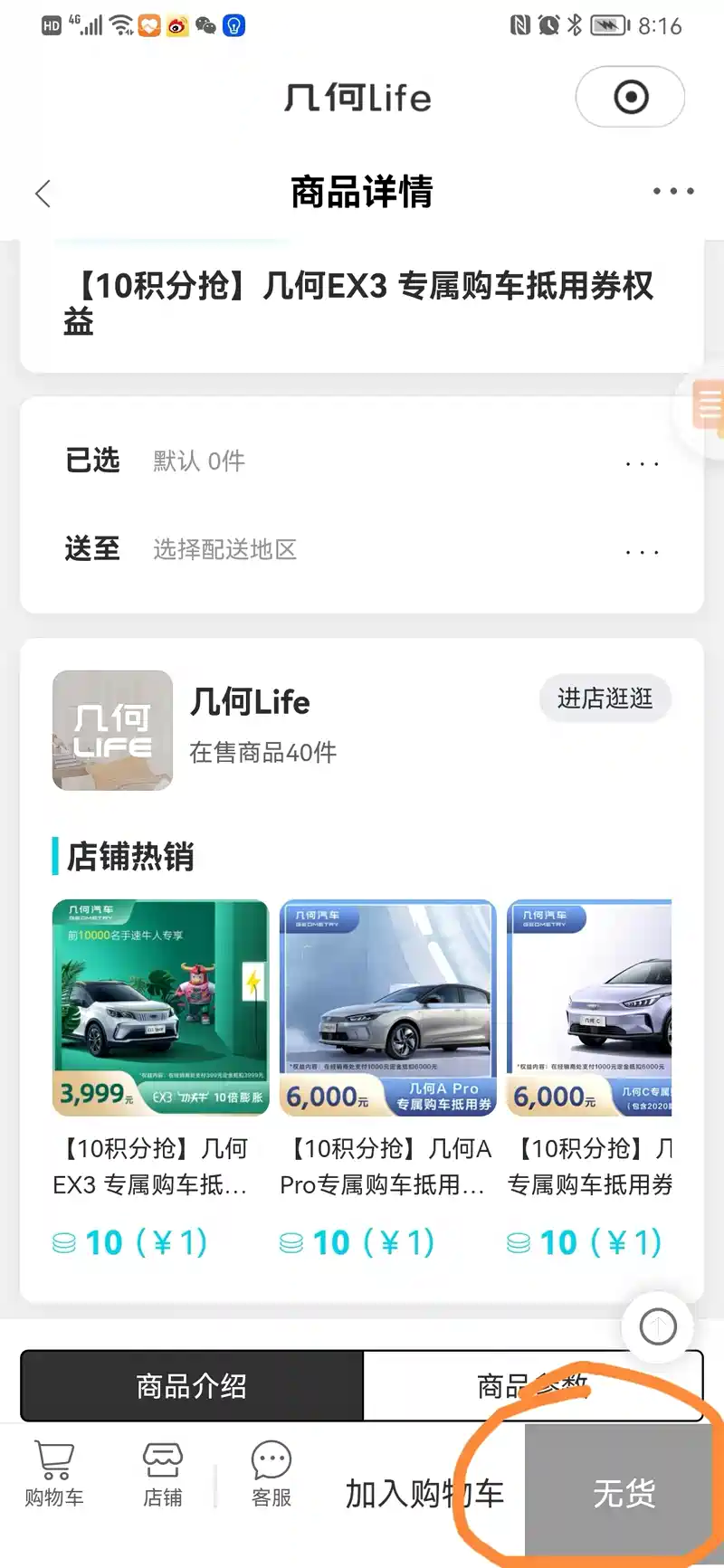Jump back to top with arrow button
The image size is (724, 1568).
click(x=658, y=1326)
